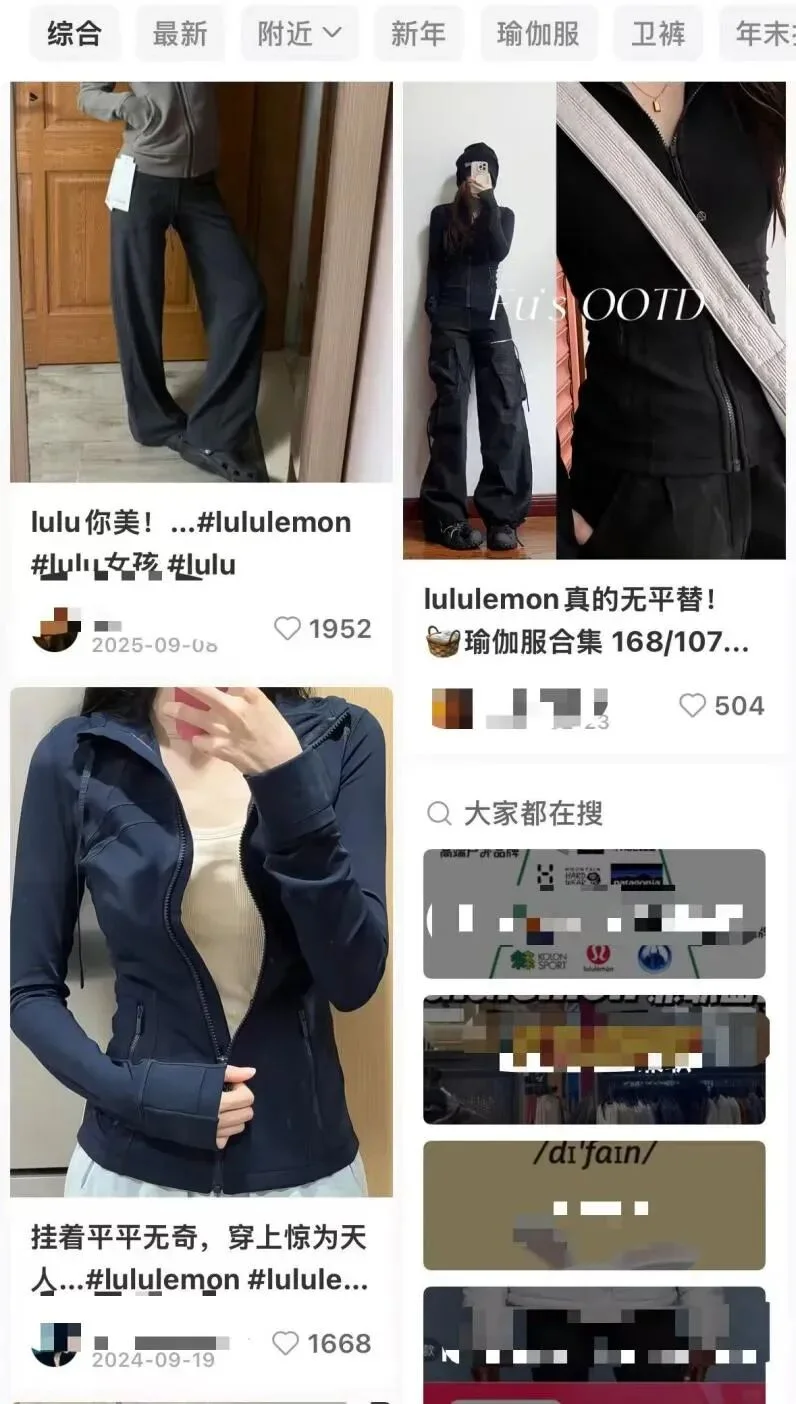Like the 'lulu你美！' post with 1952 likes
Viewport: 796px width, 1404px height.
(288, 628)
